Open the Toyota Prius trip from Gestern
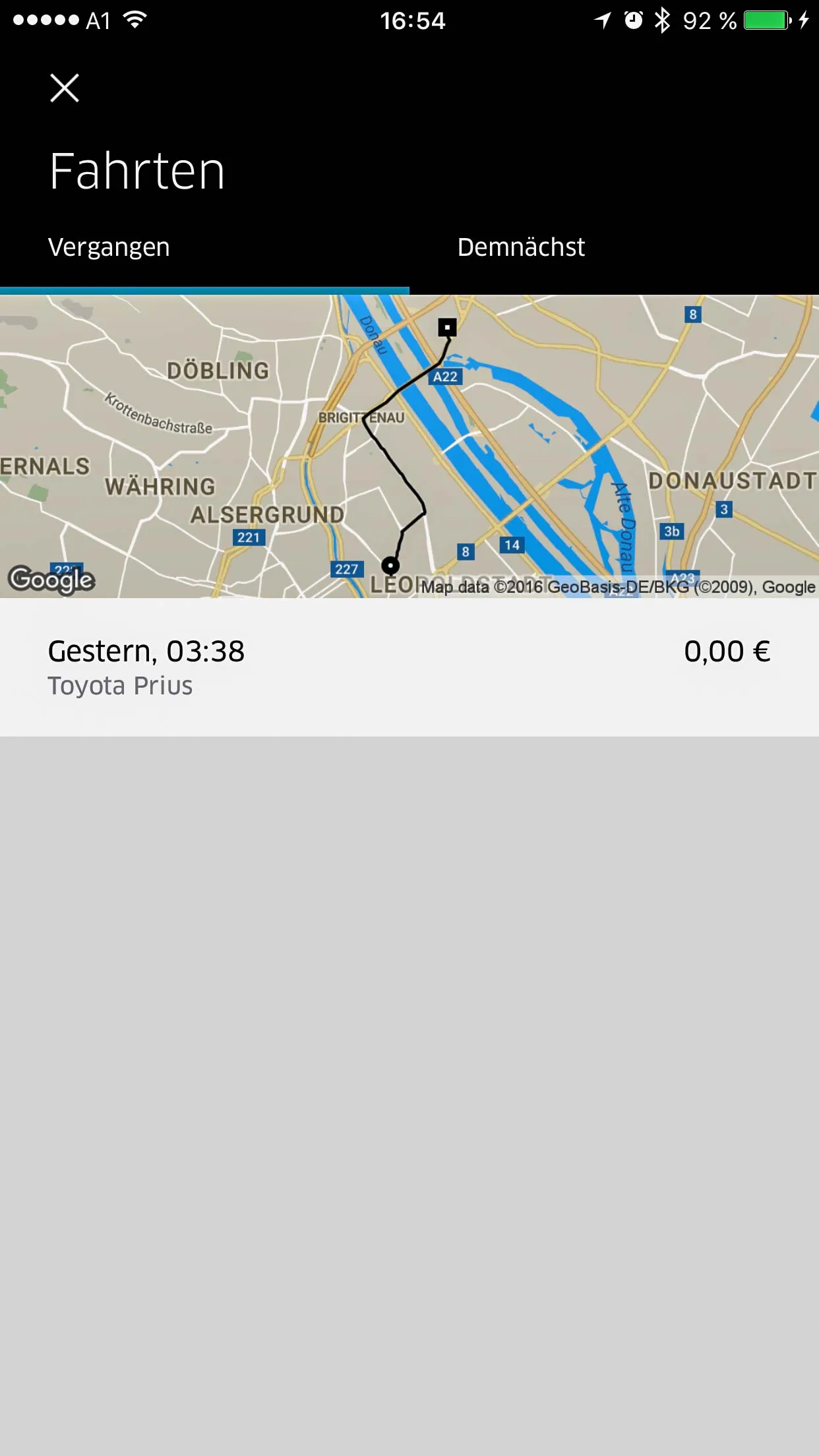The width and height of the screenshot is (819, 1456). point(409,666)
